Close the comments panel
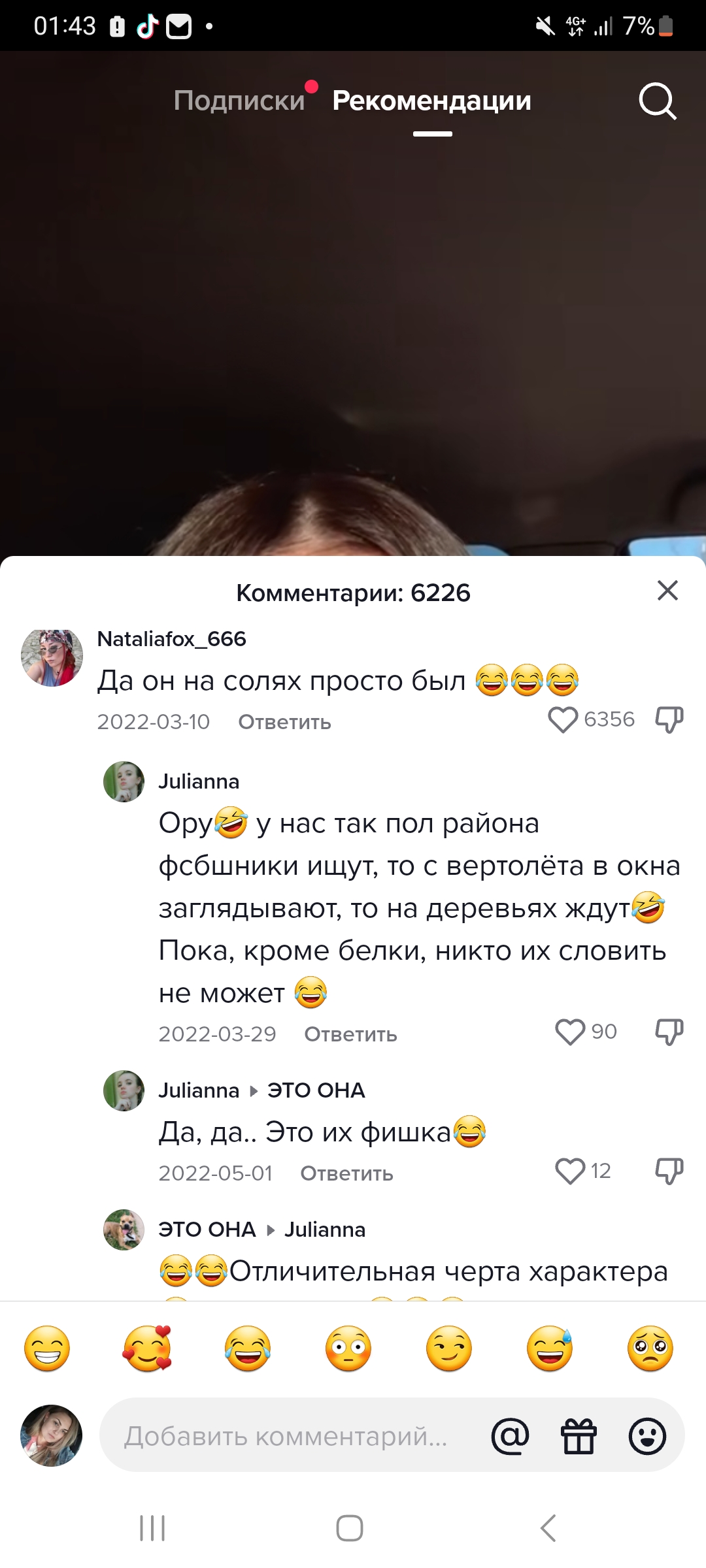 click(667, 591)
